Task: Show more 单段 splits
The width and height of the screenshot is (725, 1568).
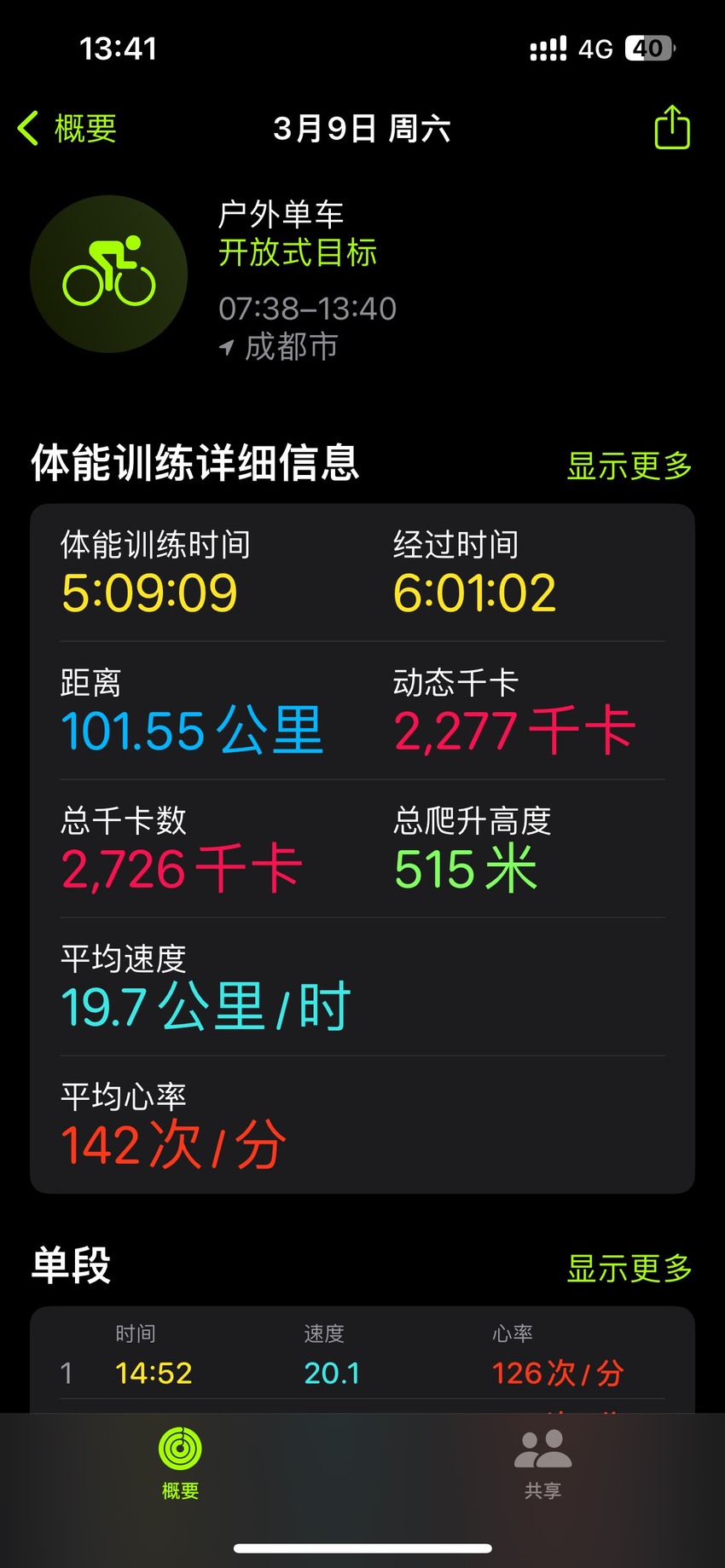Action: pos(629,1268)
